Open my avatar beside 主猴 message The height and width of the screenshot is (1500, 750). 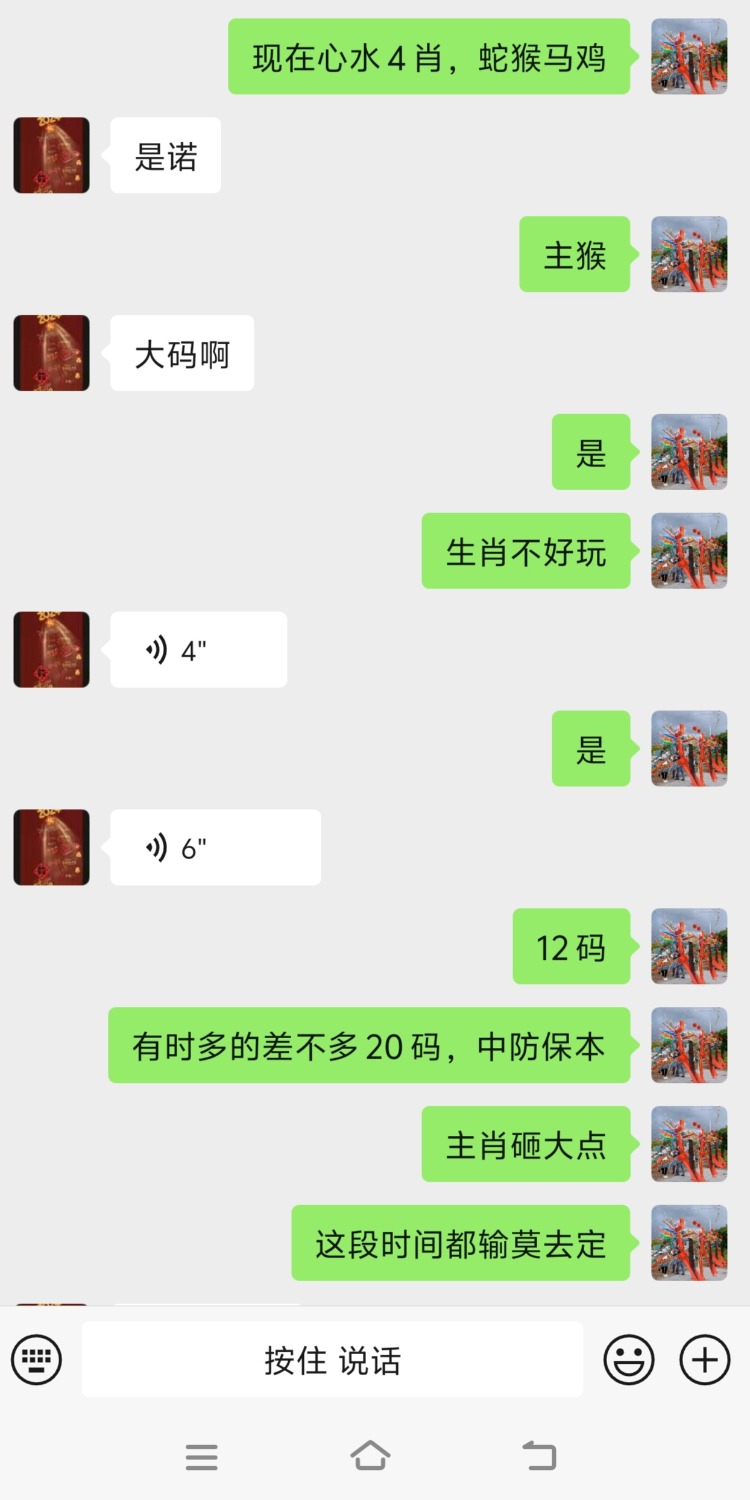click(689, 254)
